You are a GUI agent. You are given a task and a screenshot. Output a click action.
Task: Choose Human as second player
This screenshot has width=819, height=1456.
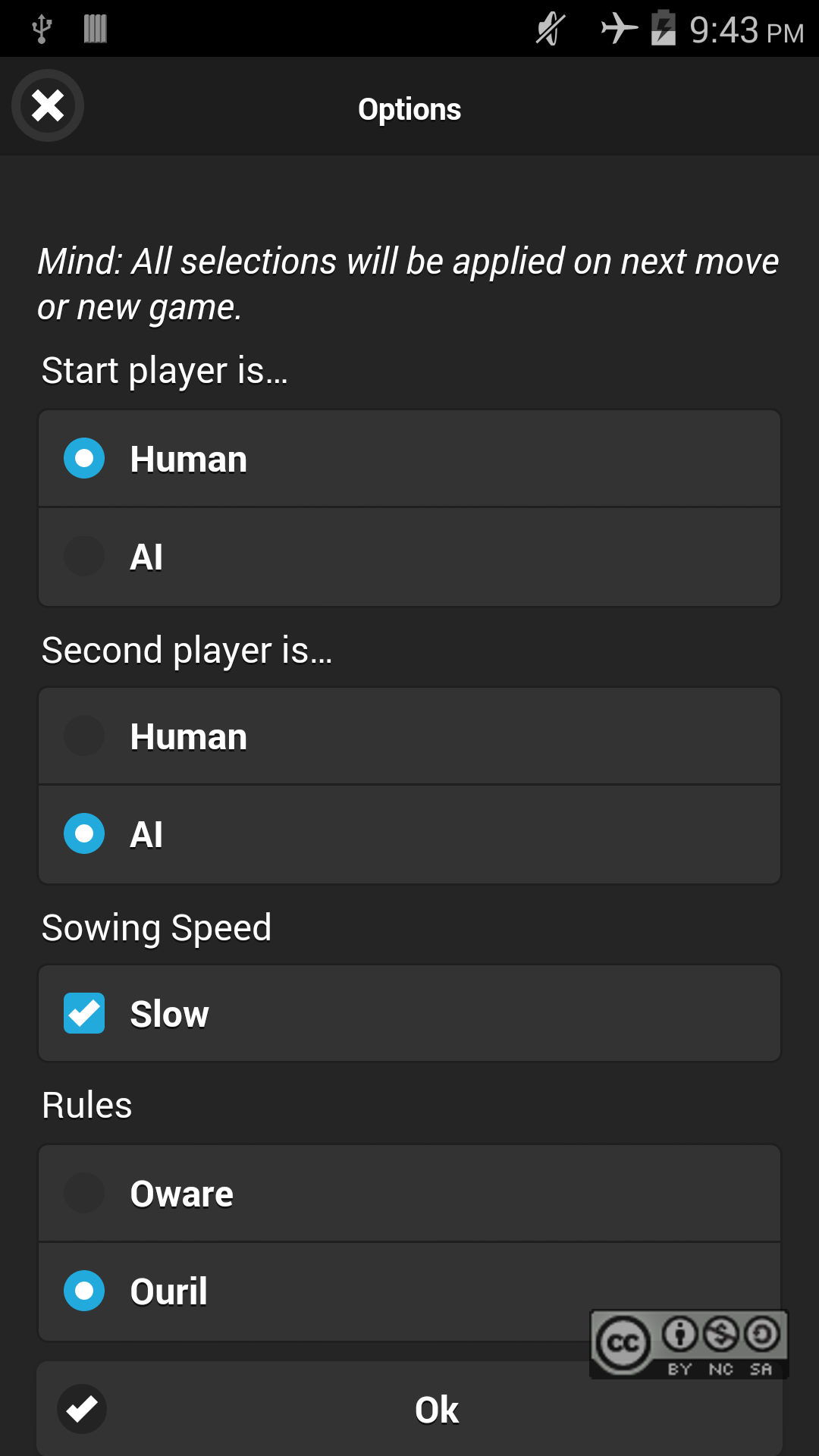[409, 736]
